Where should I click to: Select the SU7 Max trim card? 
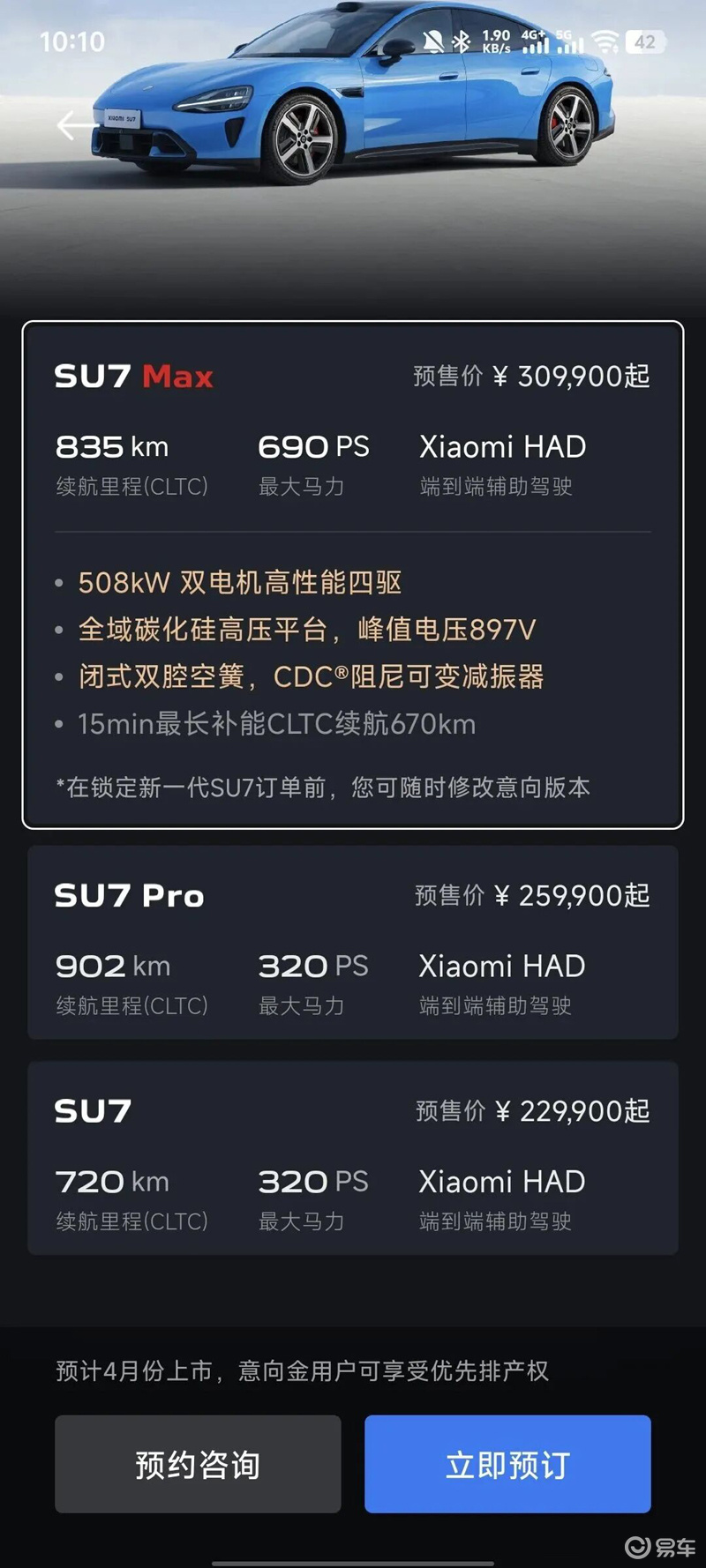(x=353, y=573)
